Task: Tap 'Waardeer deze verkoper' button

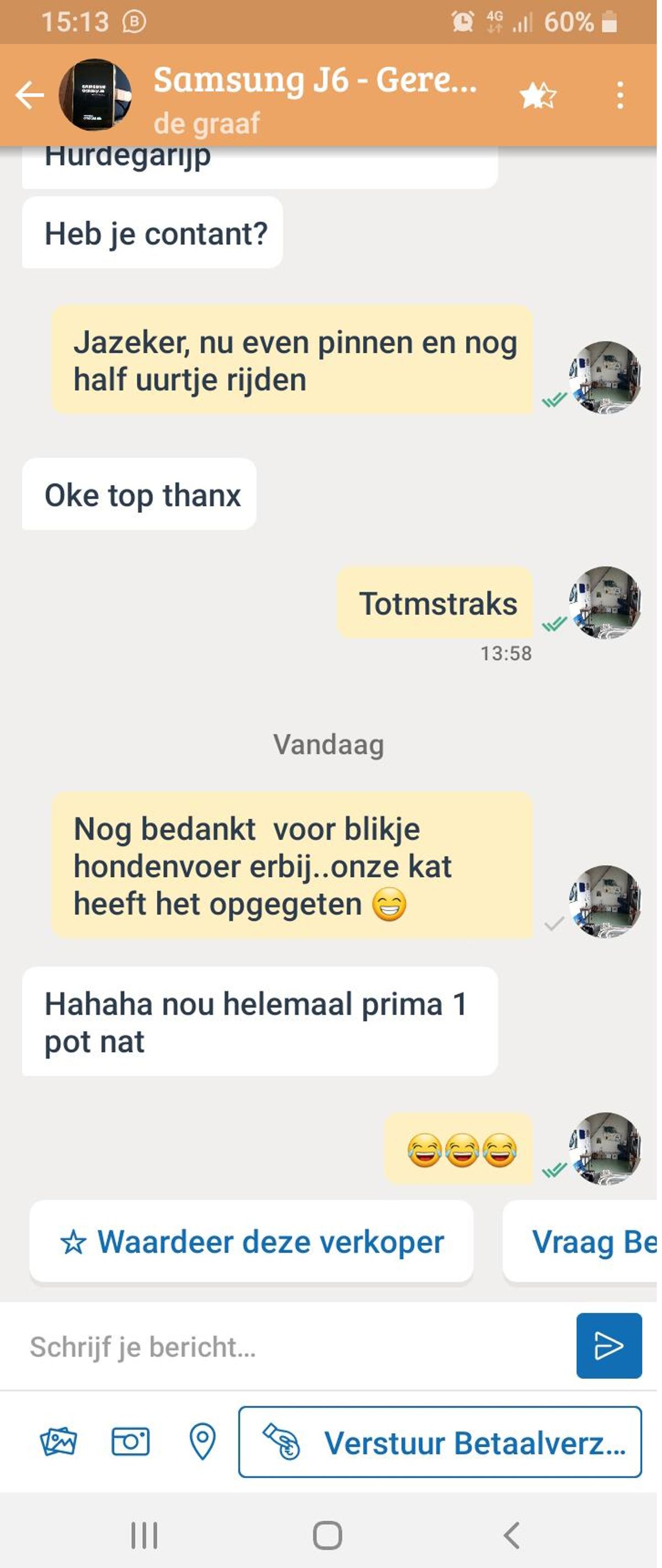Action: point(252,1241)
